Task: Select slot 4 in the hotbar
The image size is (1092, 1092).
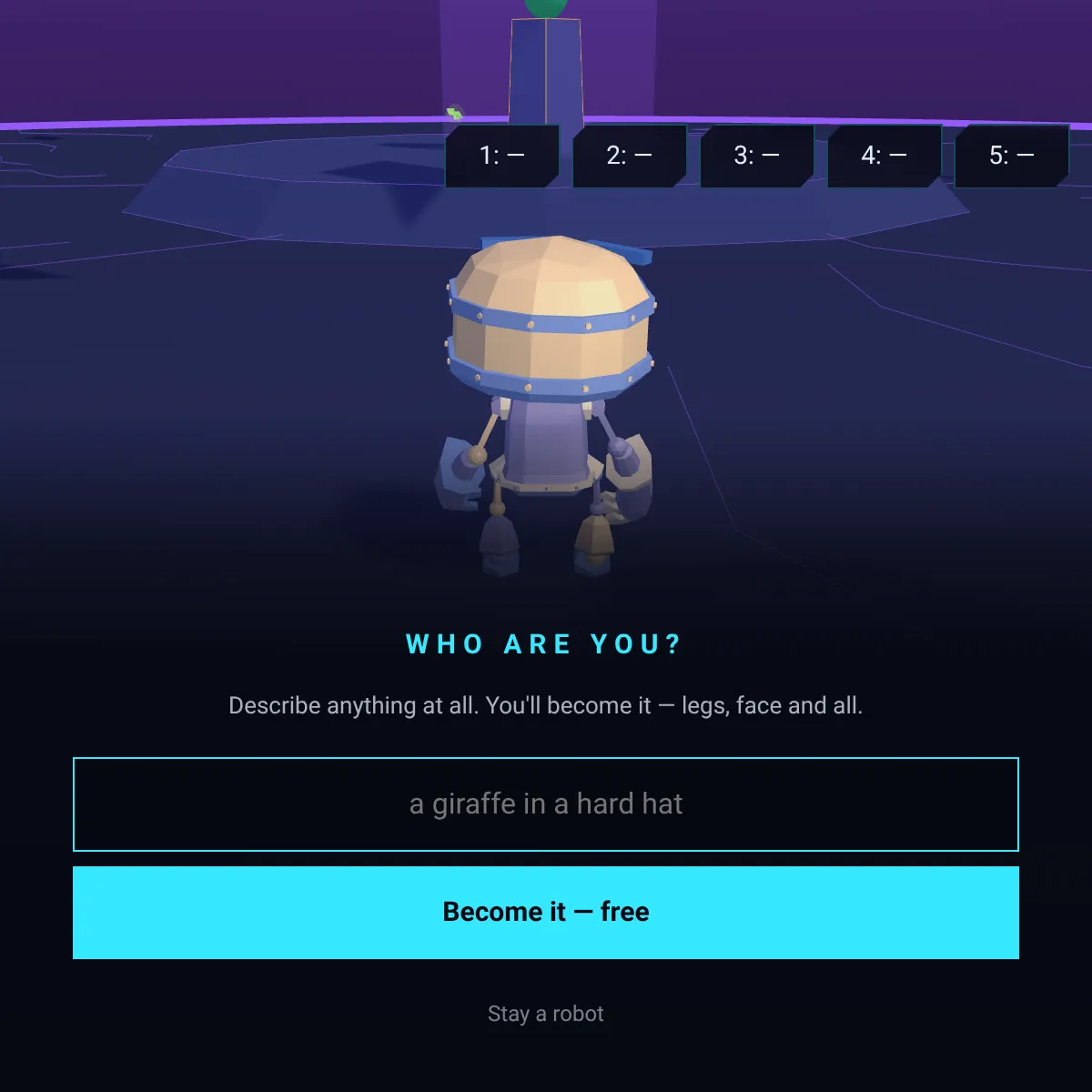Action: click(885, 157)
